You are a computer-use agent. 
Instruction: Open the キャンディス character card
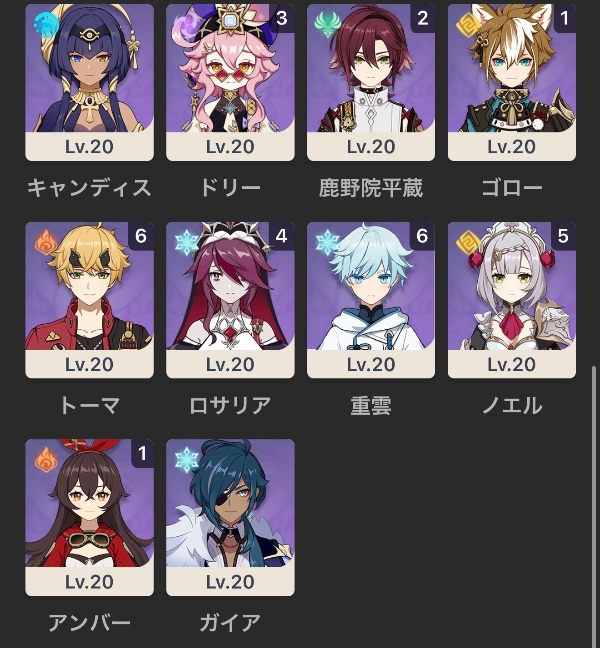pos(89,80)
